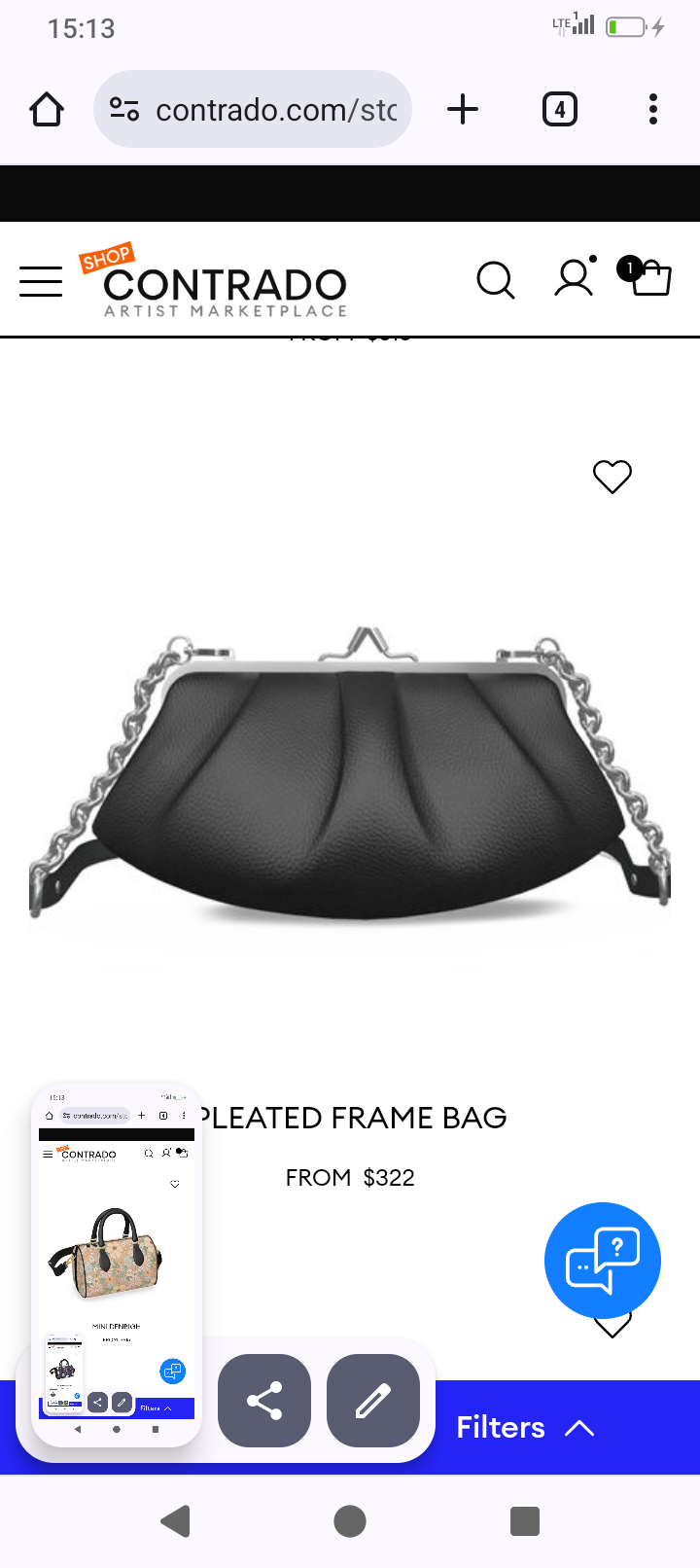Open the hamburger navigation menu

[41, 282]
